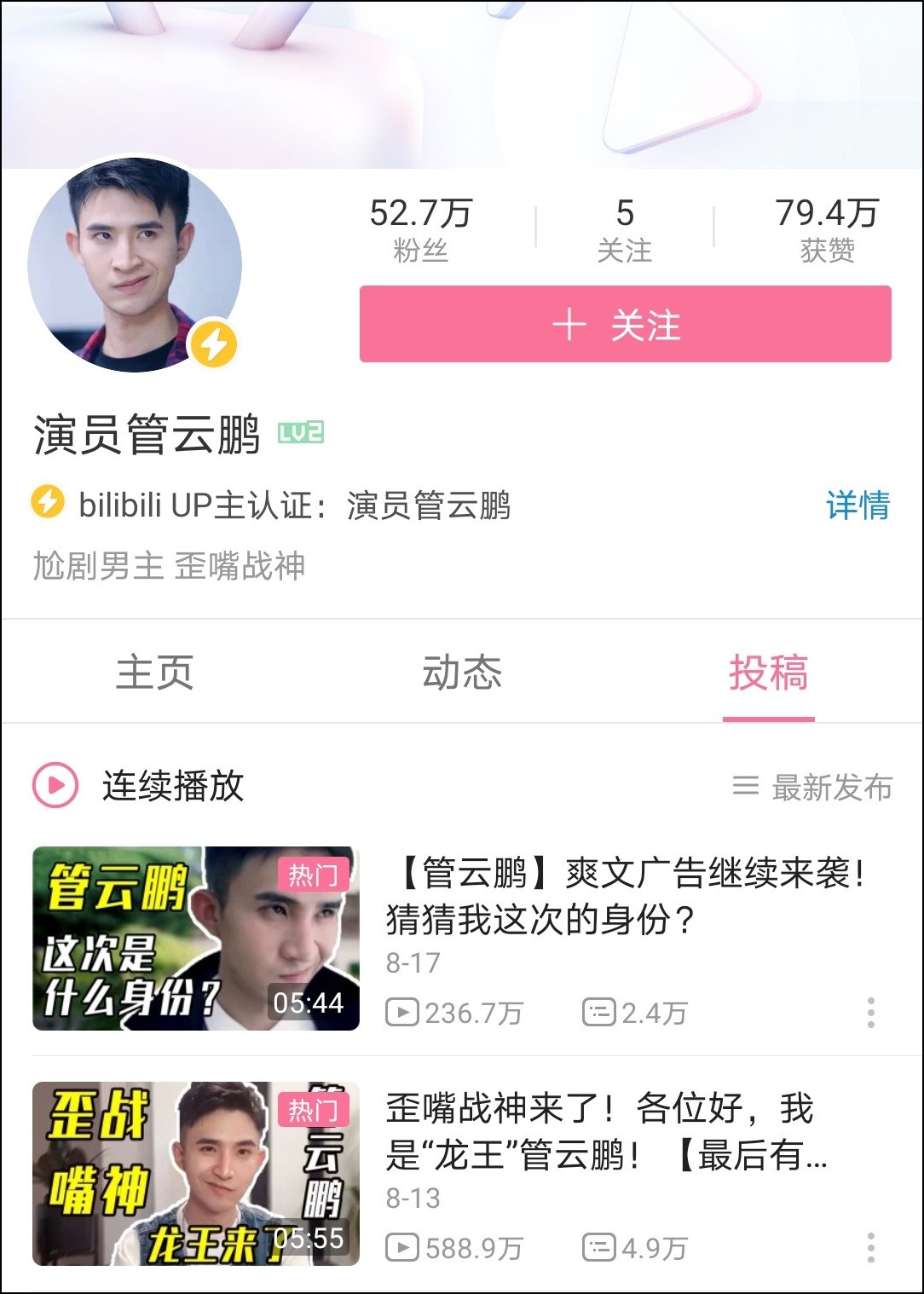Open more options for the 8-13 video
The width and height of the screenshot is (924, 1294).
click(x=870, y=1248)
